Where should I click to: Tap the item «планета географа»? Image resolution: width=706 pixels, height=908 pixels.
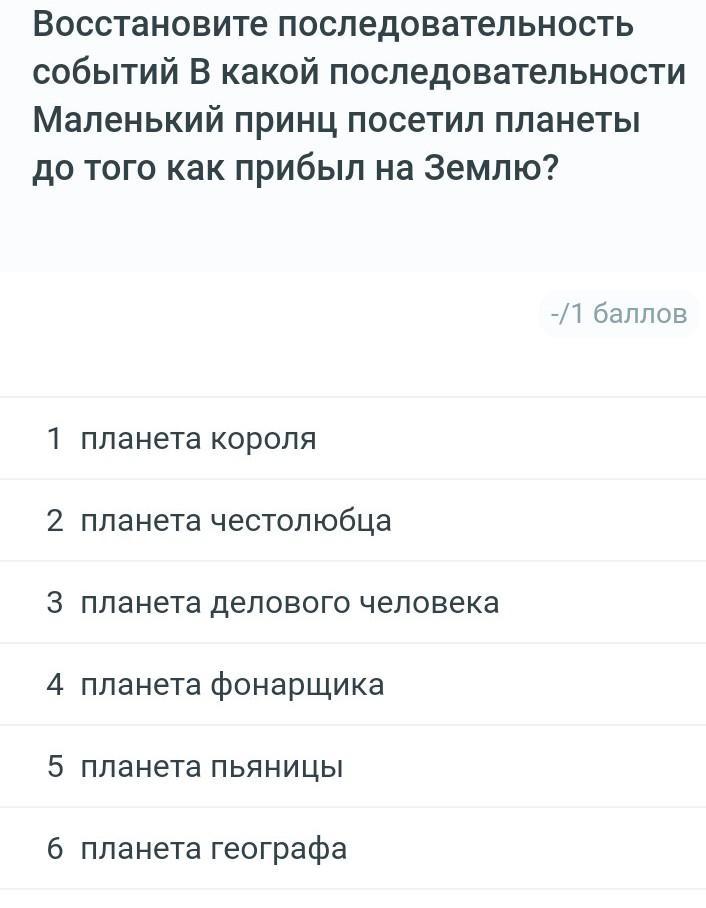[213, 849]
